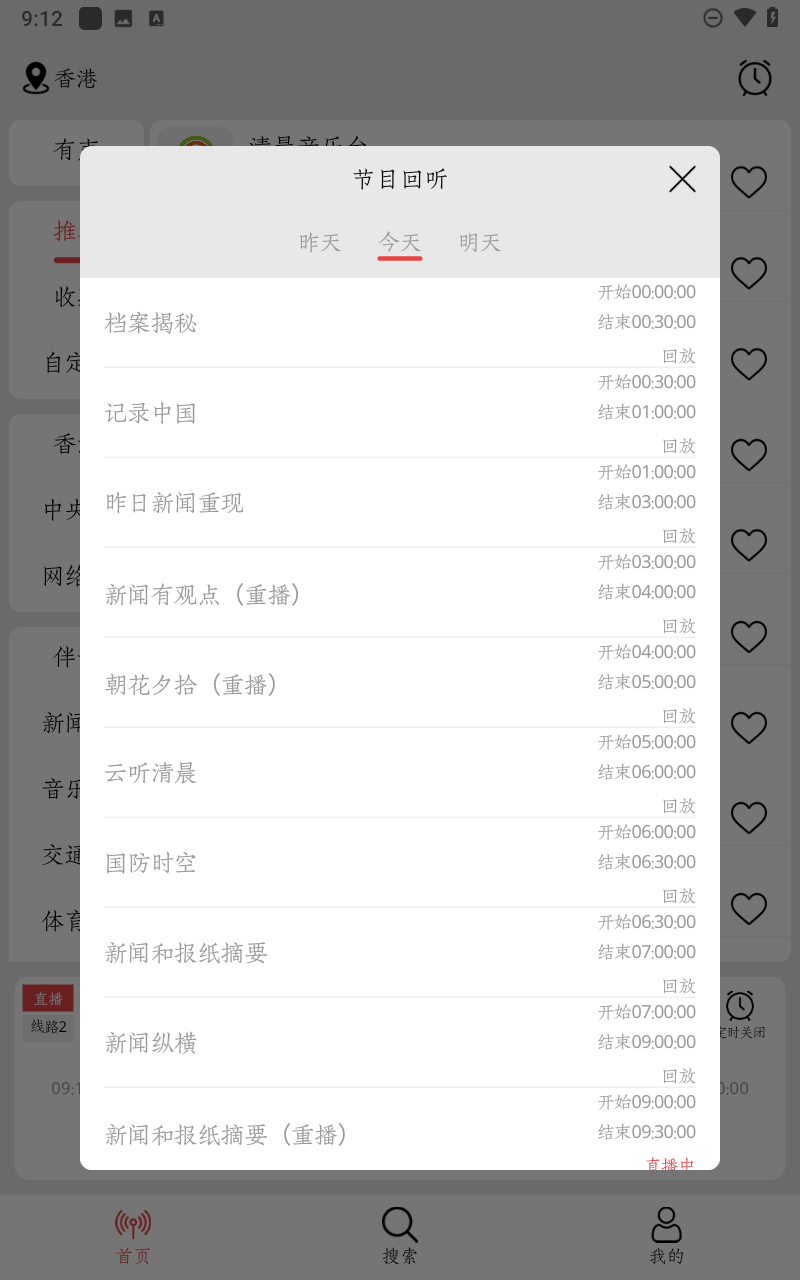
Task: Play 回放 for 档案揭秘
Action: (x=679, y=356)
